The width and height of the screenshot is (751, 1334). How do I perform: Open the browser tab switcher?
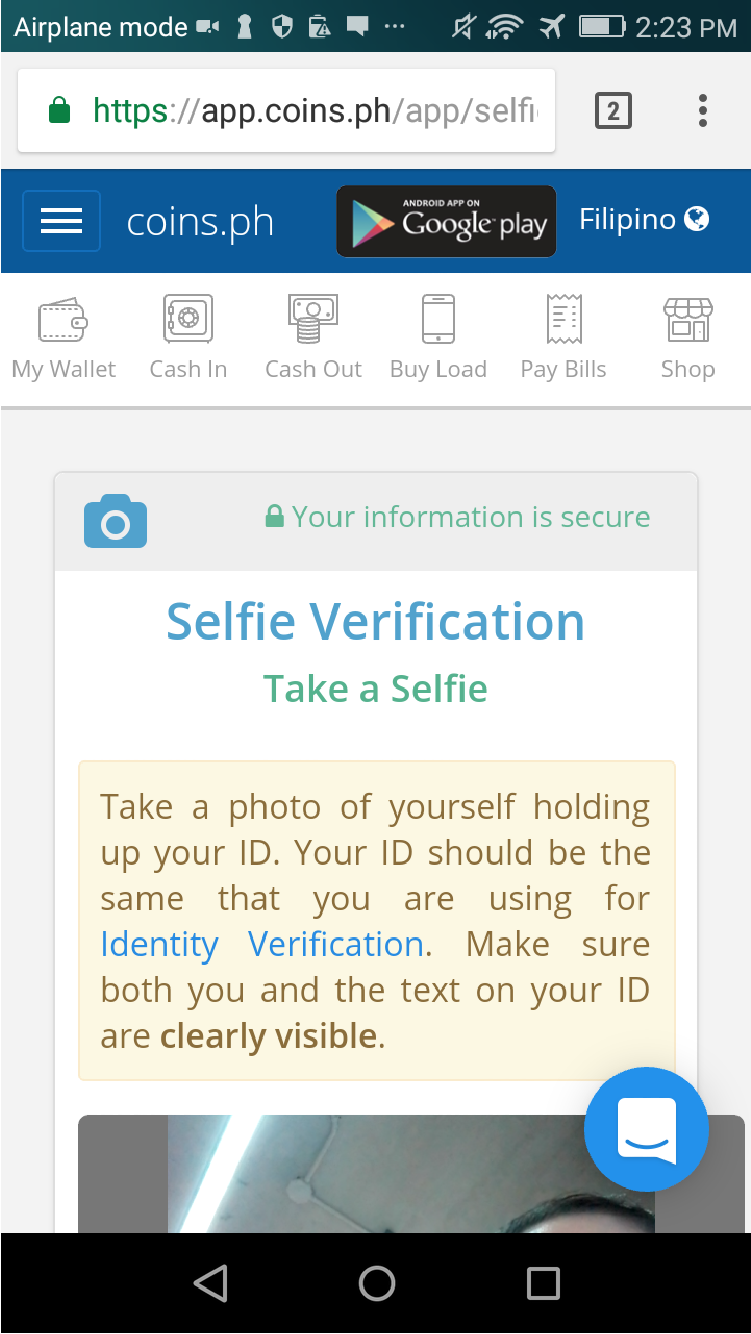tap(613, 111)
